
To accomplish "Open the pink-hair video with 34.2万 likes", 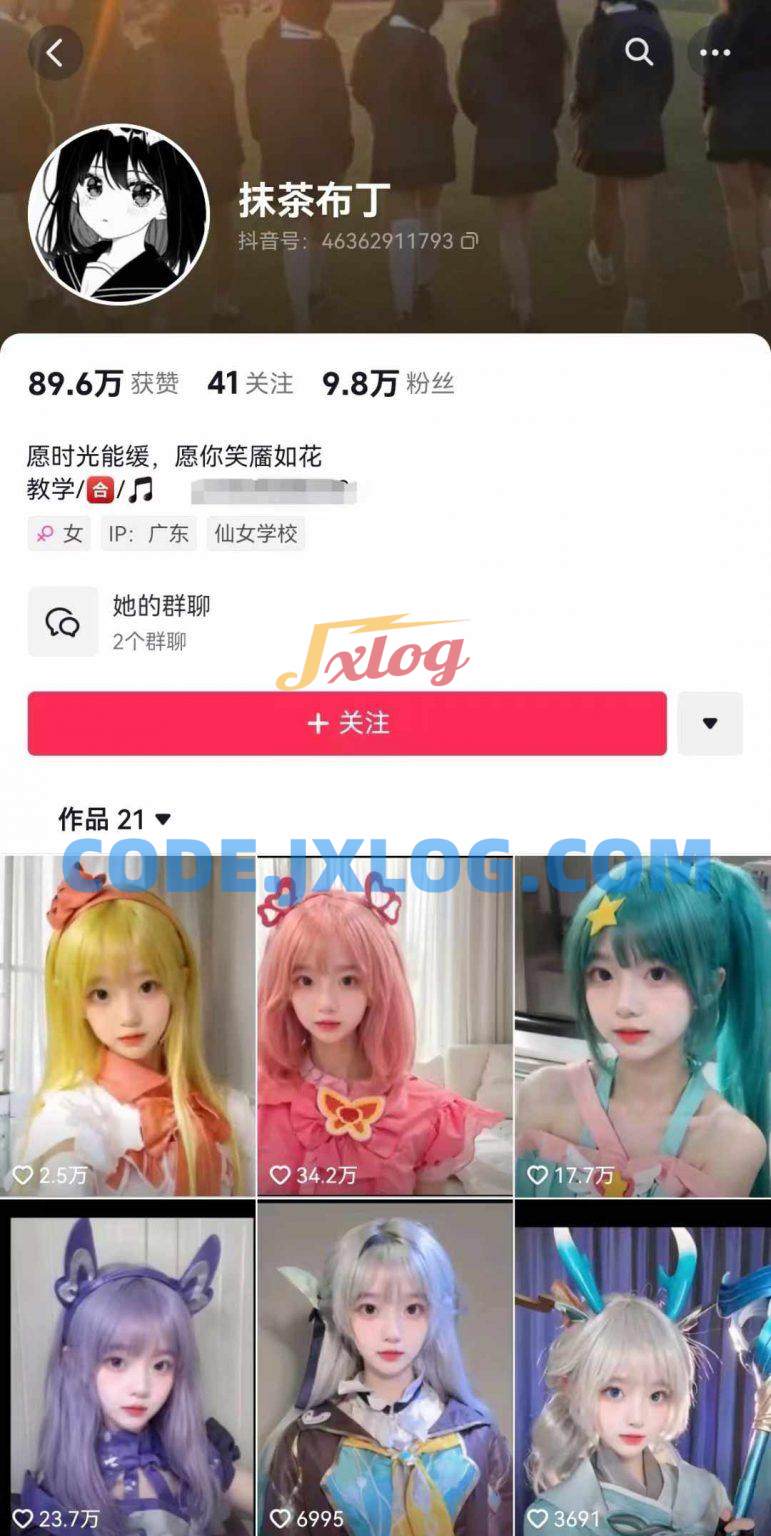I will point(385,1025).
